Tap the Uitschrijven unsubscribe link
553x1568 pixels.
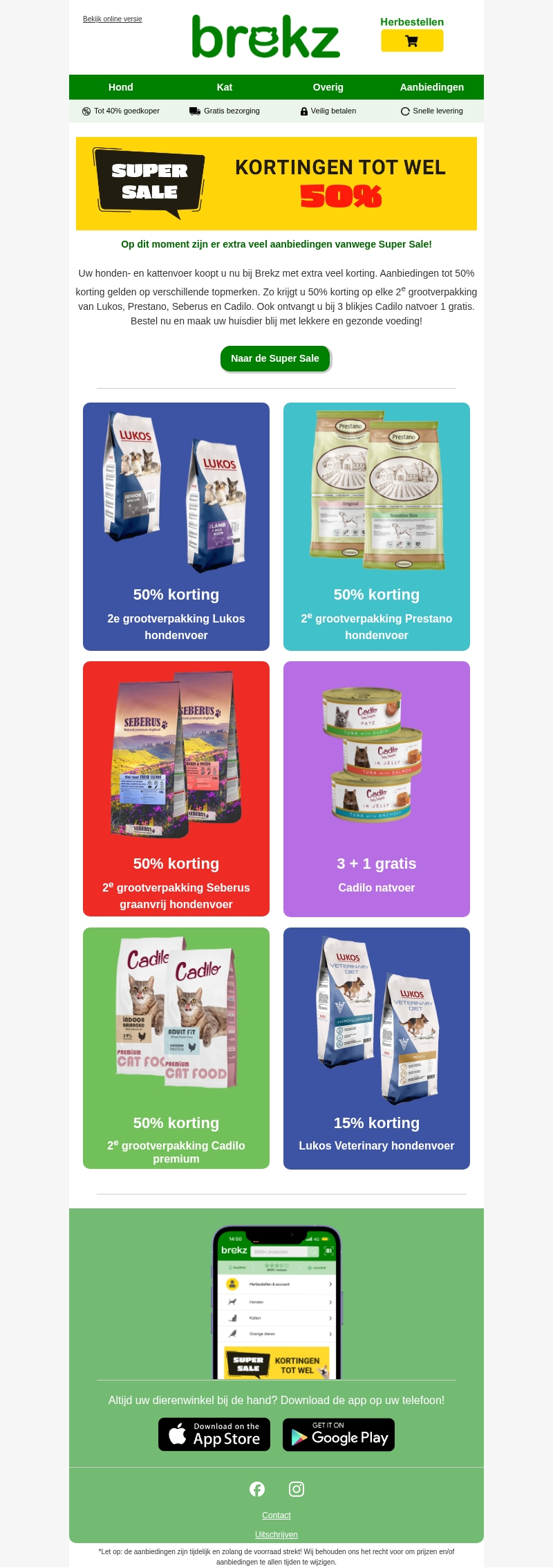276,1535
